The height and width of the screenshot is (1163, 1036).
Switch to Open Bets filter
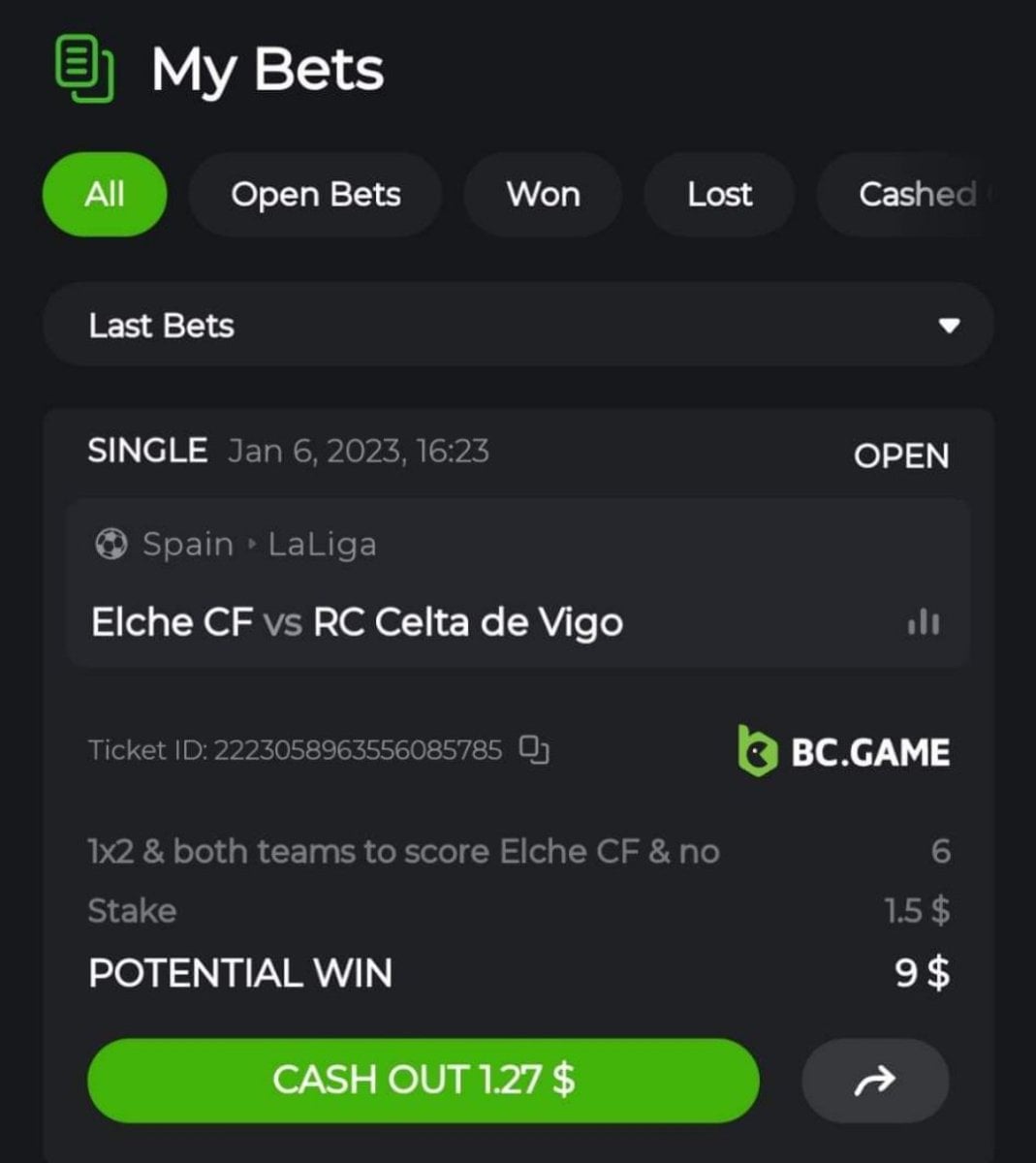315,194
